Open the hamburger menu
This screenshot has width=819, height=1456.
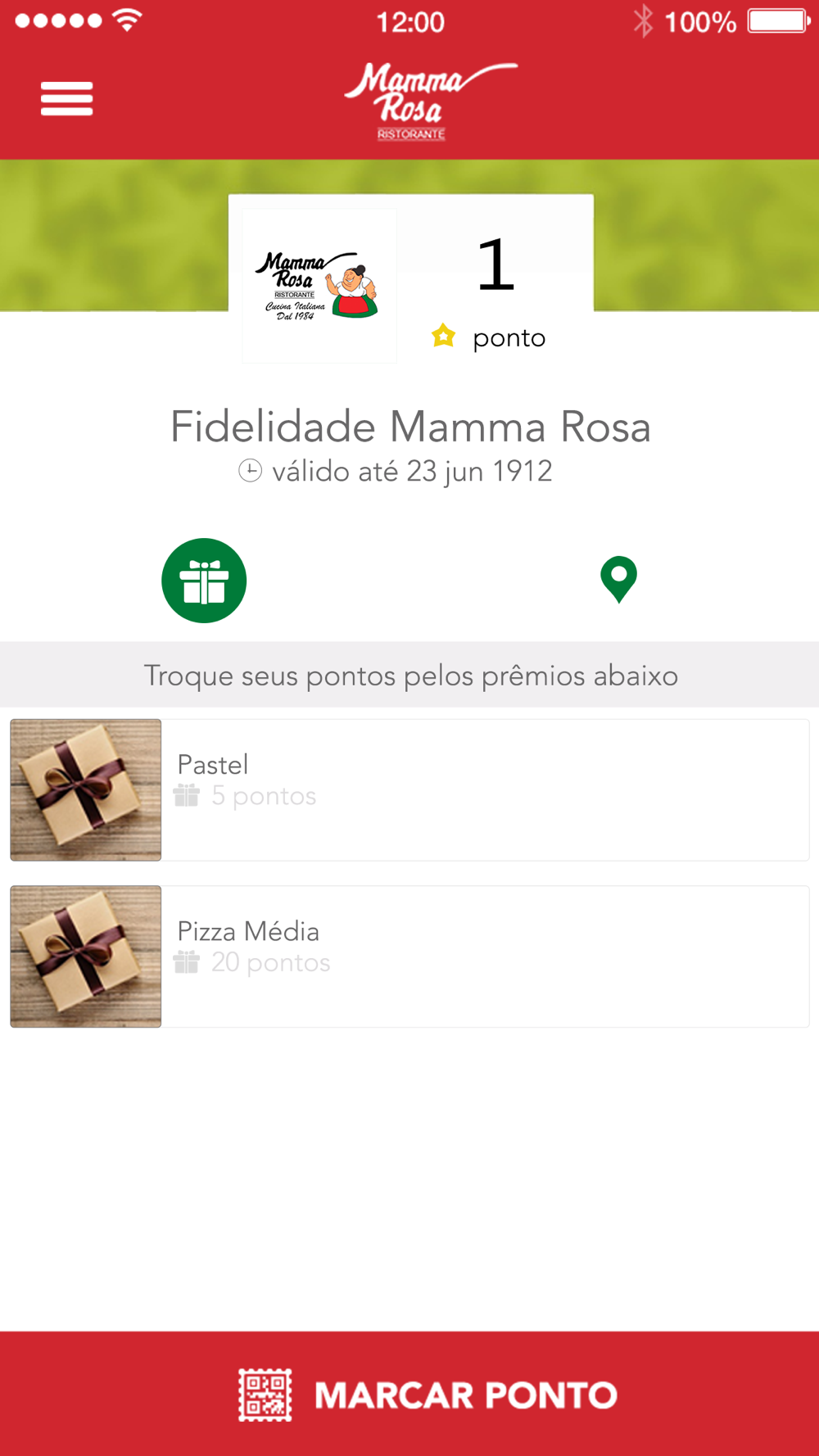click(x=66, y=98)
